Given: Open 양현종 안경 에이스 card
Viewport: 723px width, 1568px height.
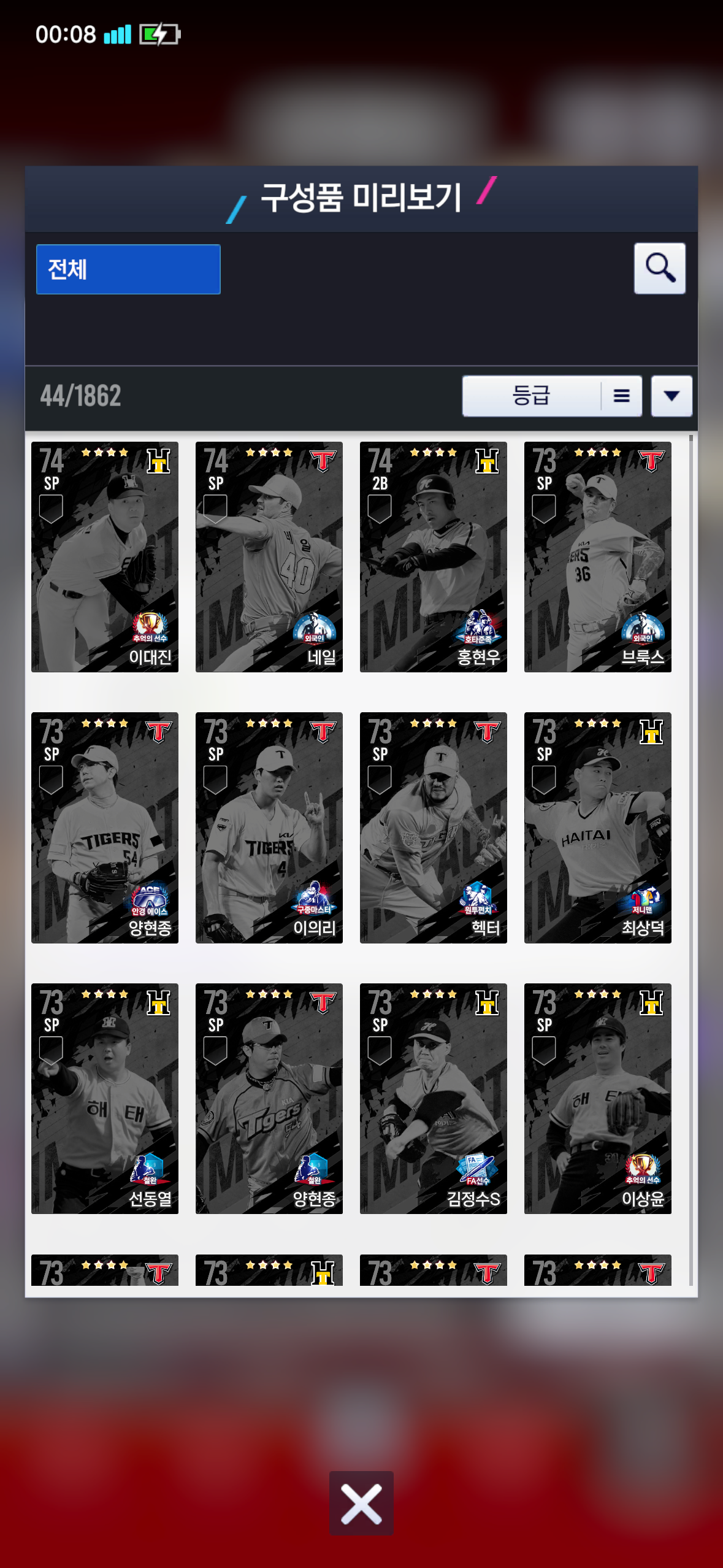Looking at the screenshot, I should [x=105, y=828].
